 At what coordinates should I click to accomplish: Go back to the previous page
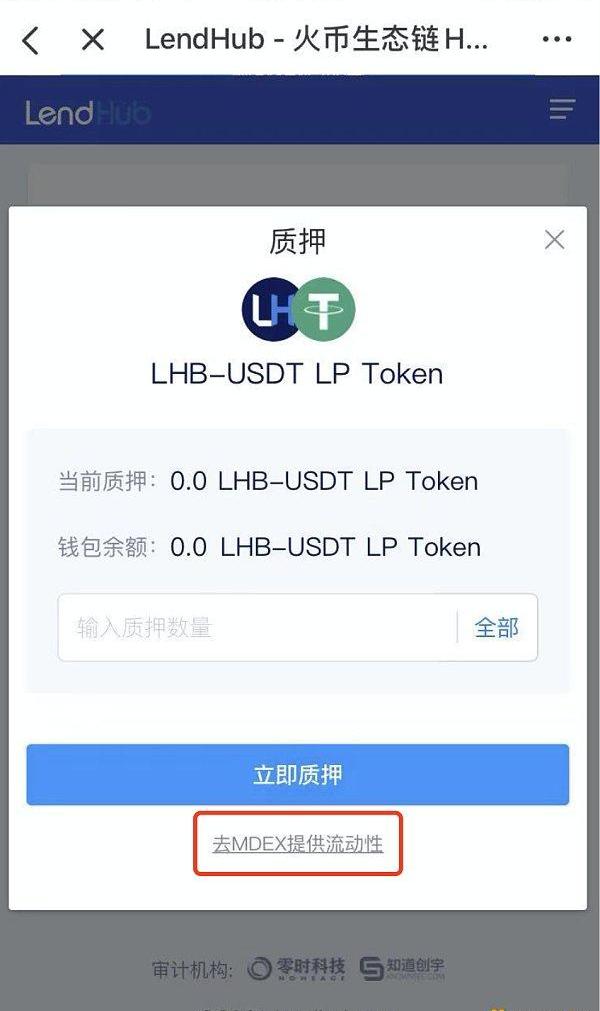click(x=31, y=40)
